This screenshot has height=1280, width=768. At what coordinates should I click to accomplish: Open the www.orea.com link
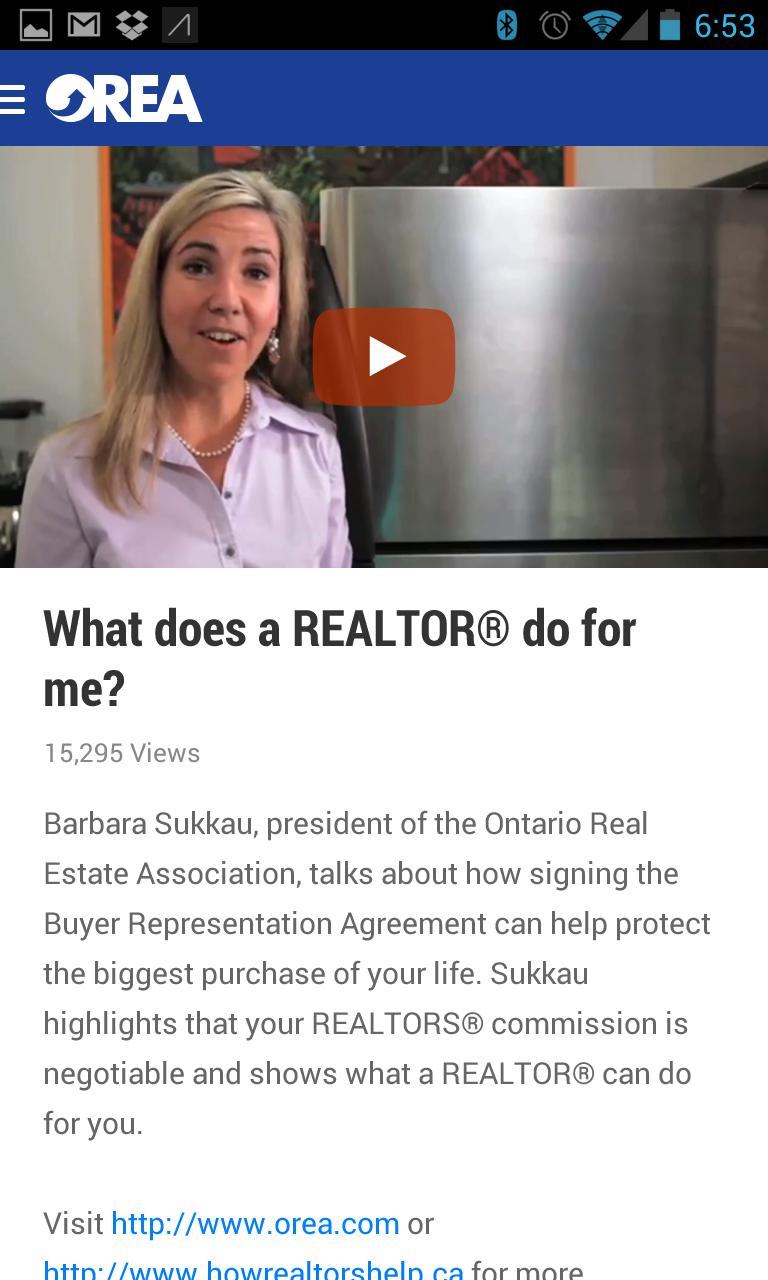click(255, 1223)
